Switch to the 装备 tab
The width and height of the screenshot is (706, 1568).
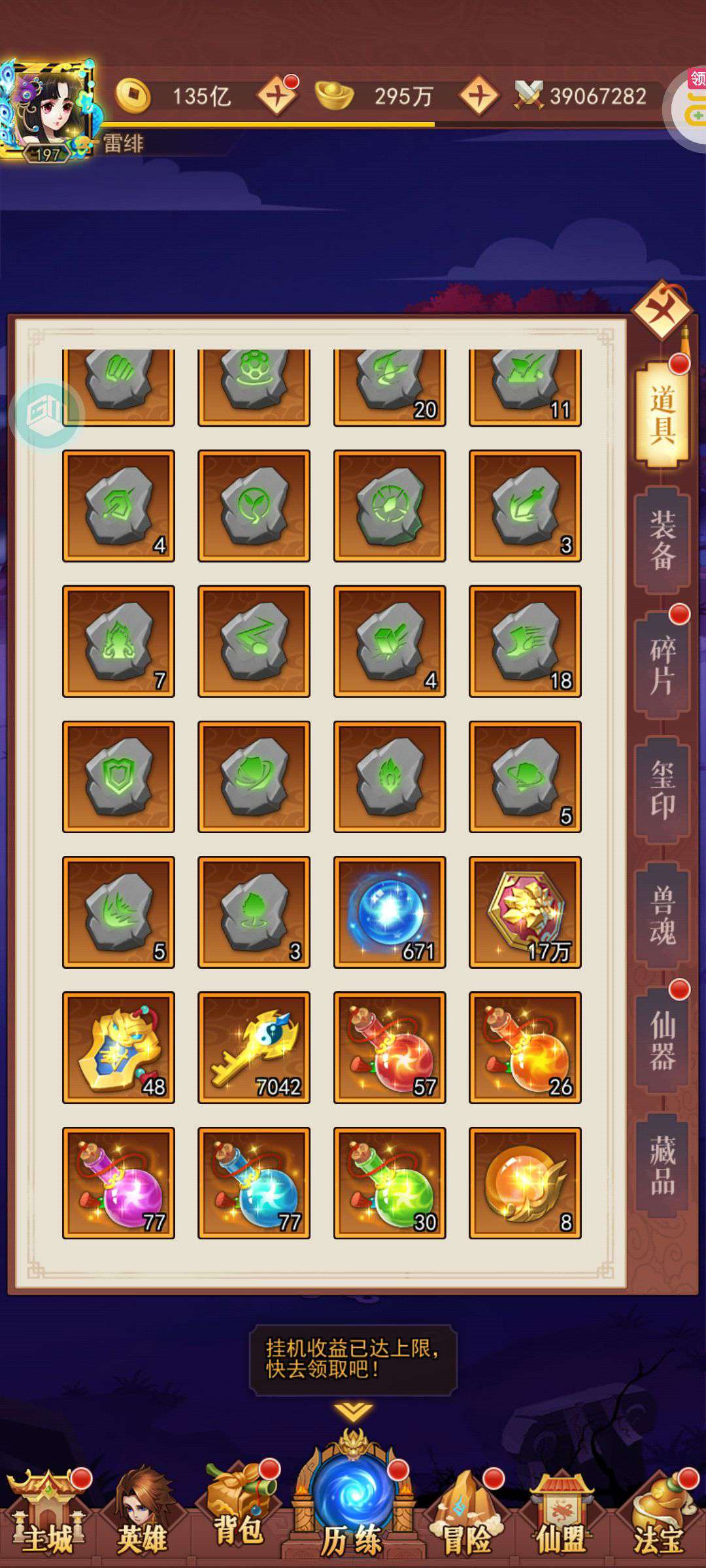click(x=662, y=540)
